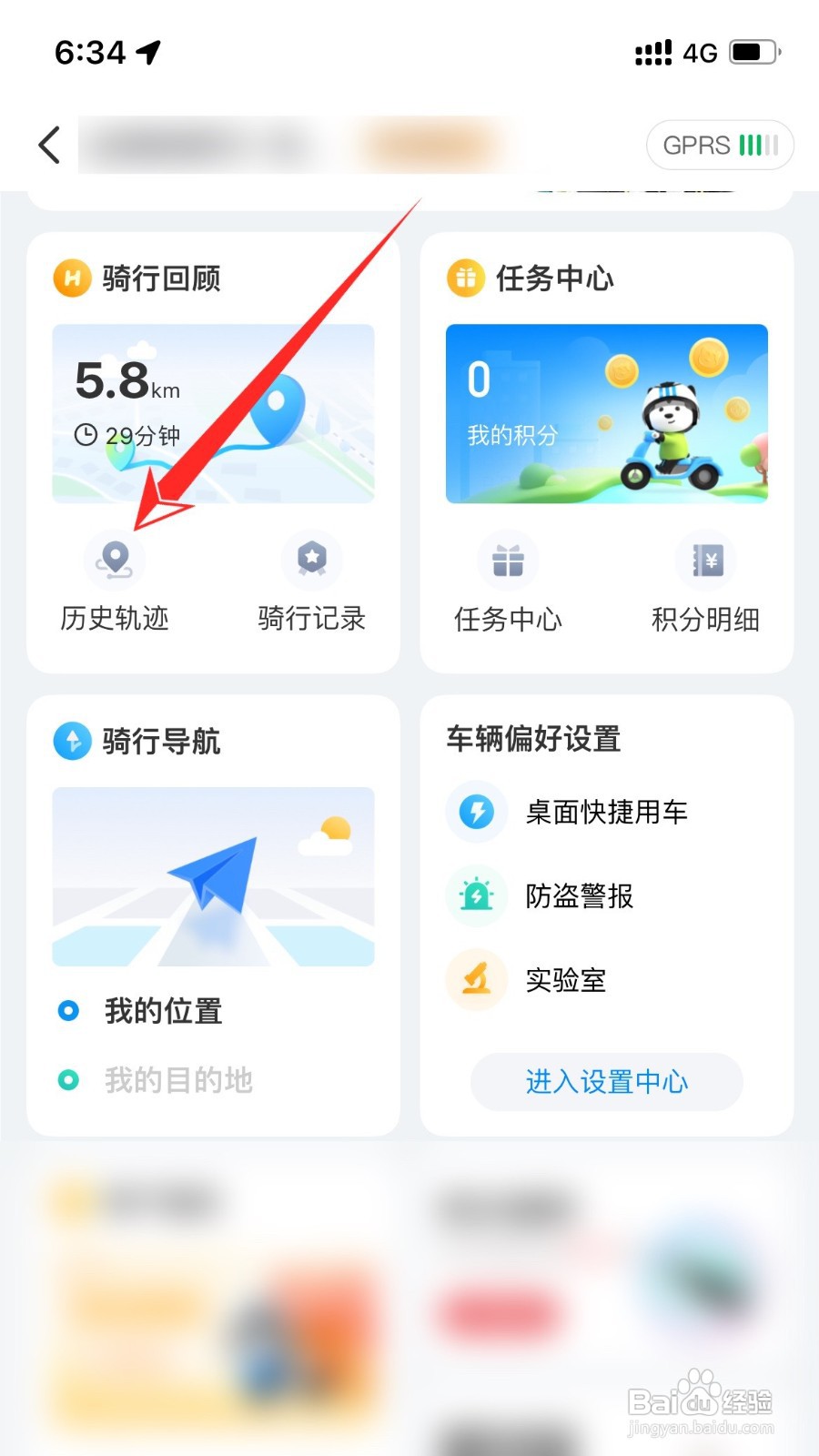
Task: Select the blue 我的位置 location dot
Action: pyautogui.click(x=69, y=1011)
